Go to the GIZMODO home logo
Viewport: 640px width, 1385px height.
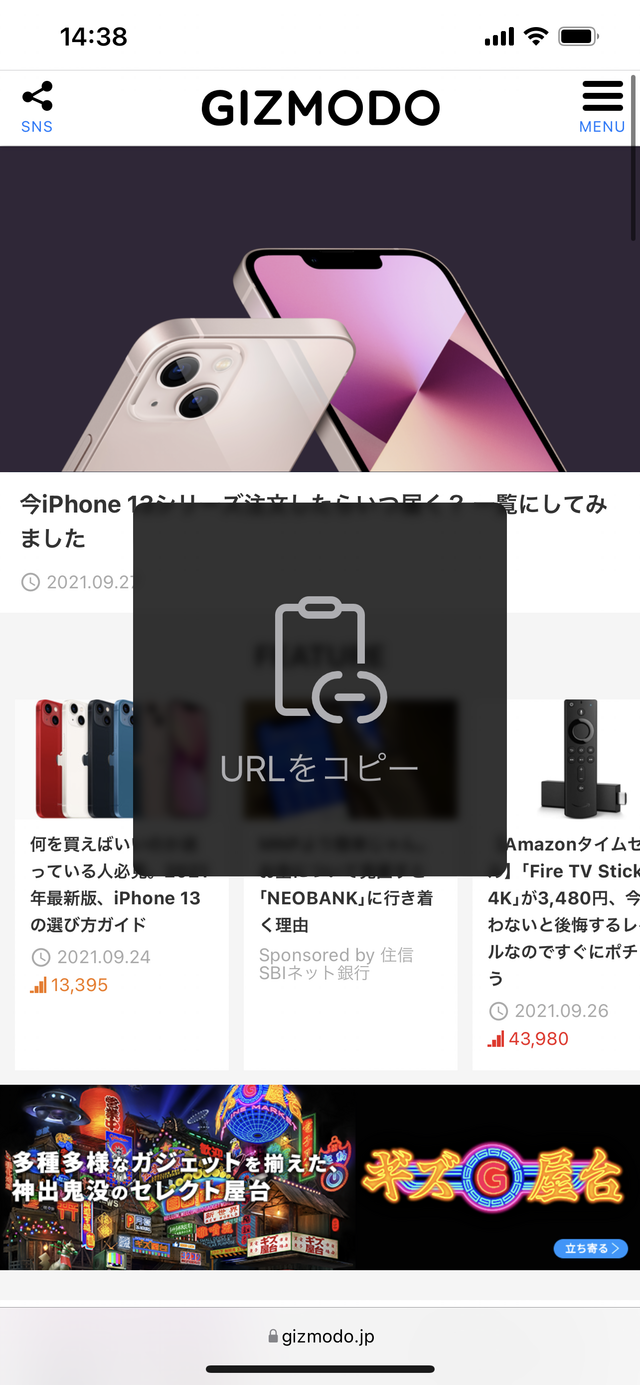(x=320, y=107)
